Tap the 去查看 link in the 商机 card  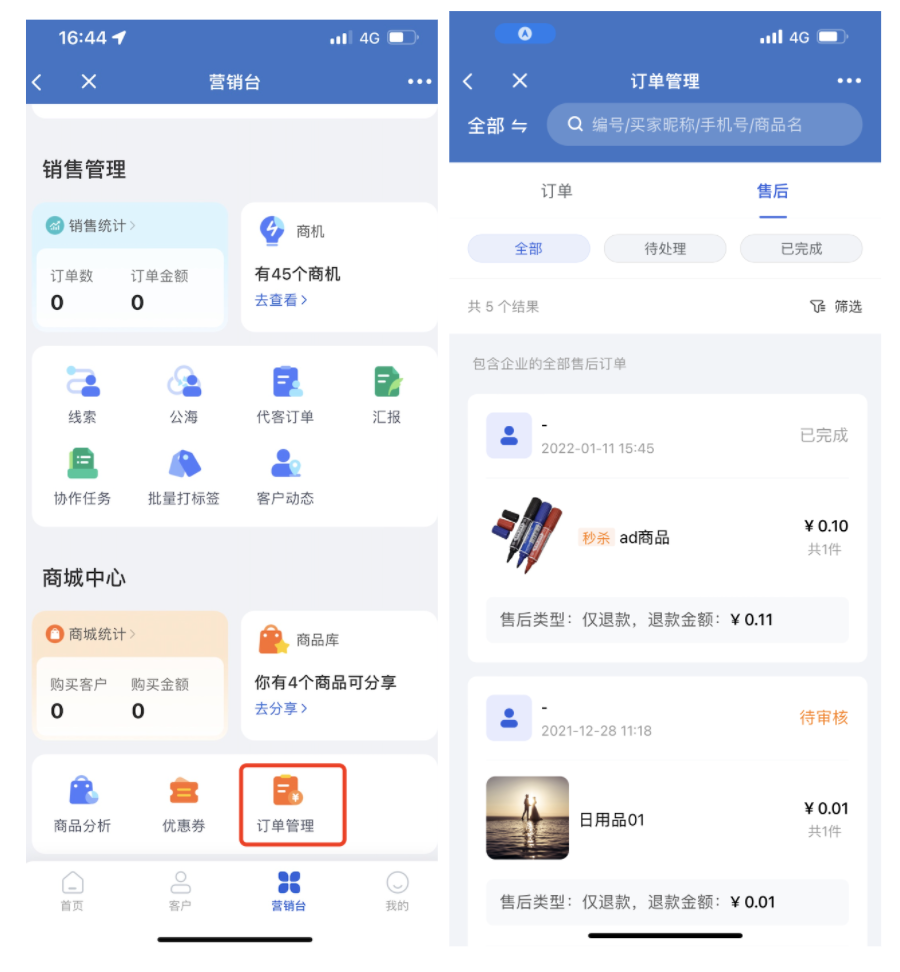tap(281, 299)
